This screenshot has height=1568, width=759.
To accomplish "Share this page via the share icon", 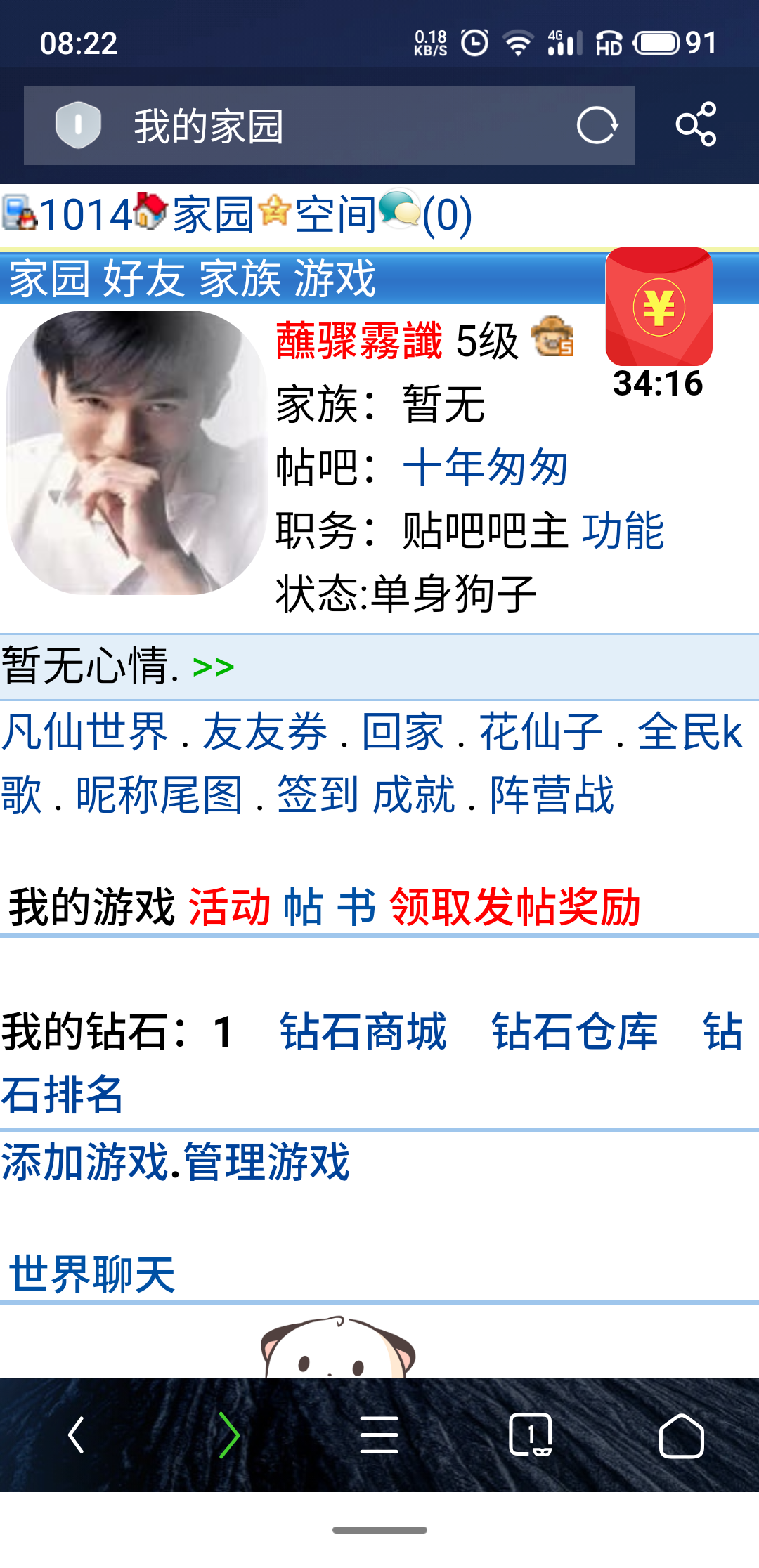I will (x=696, y=124).
